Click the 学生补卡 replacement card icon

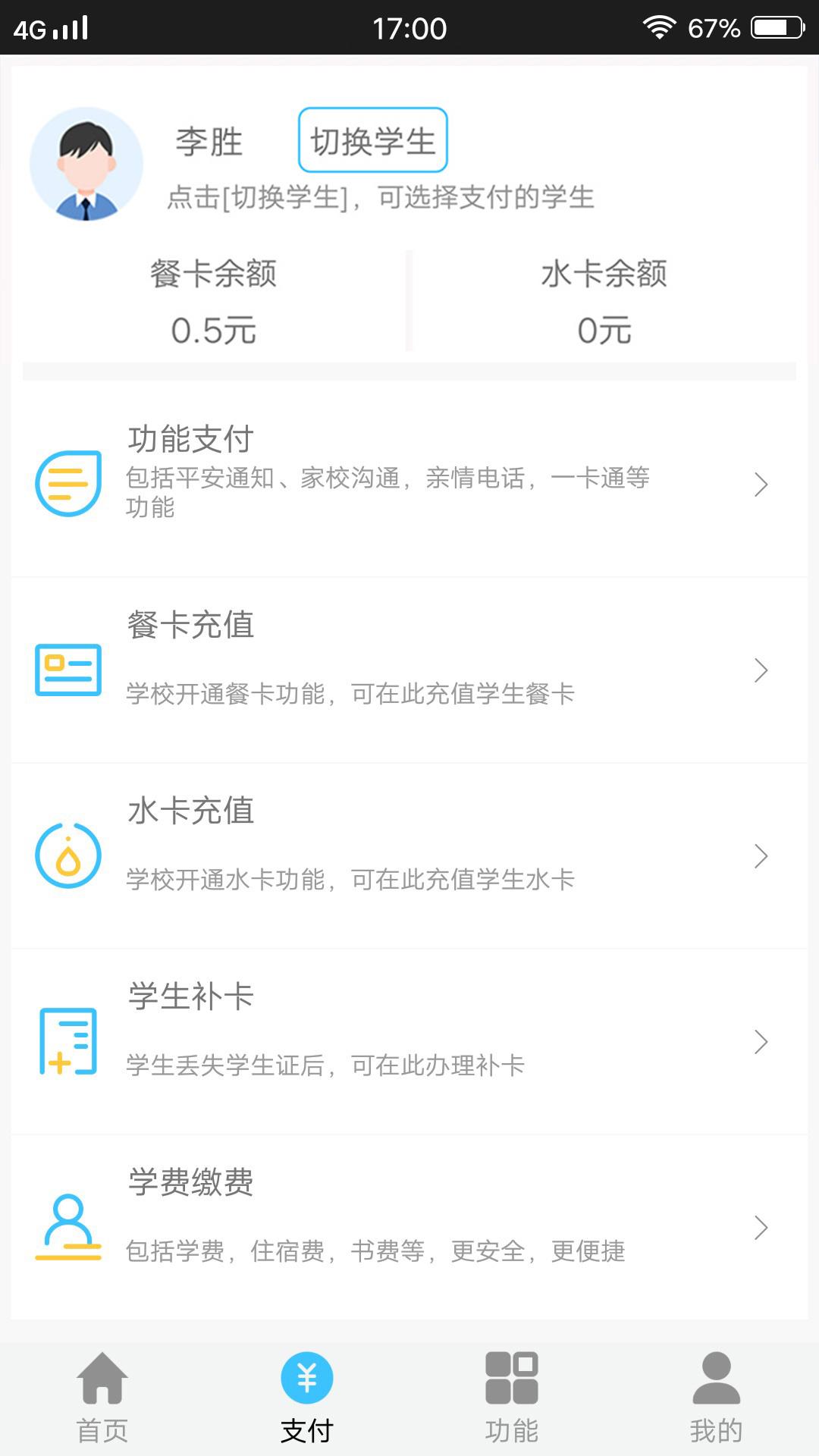click(67, 1041)
